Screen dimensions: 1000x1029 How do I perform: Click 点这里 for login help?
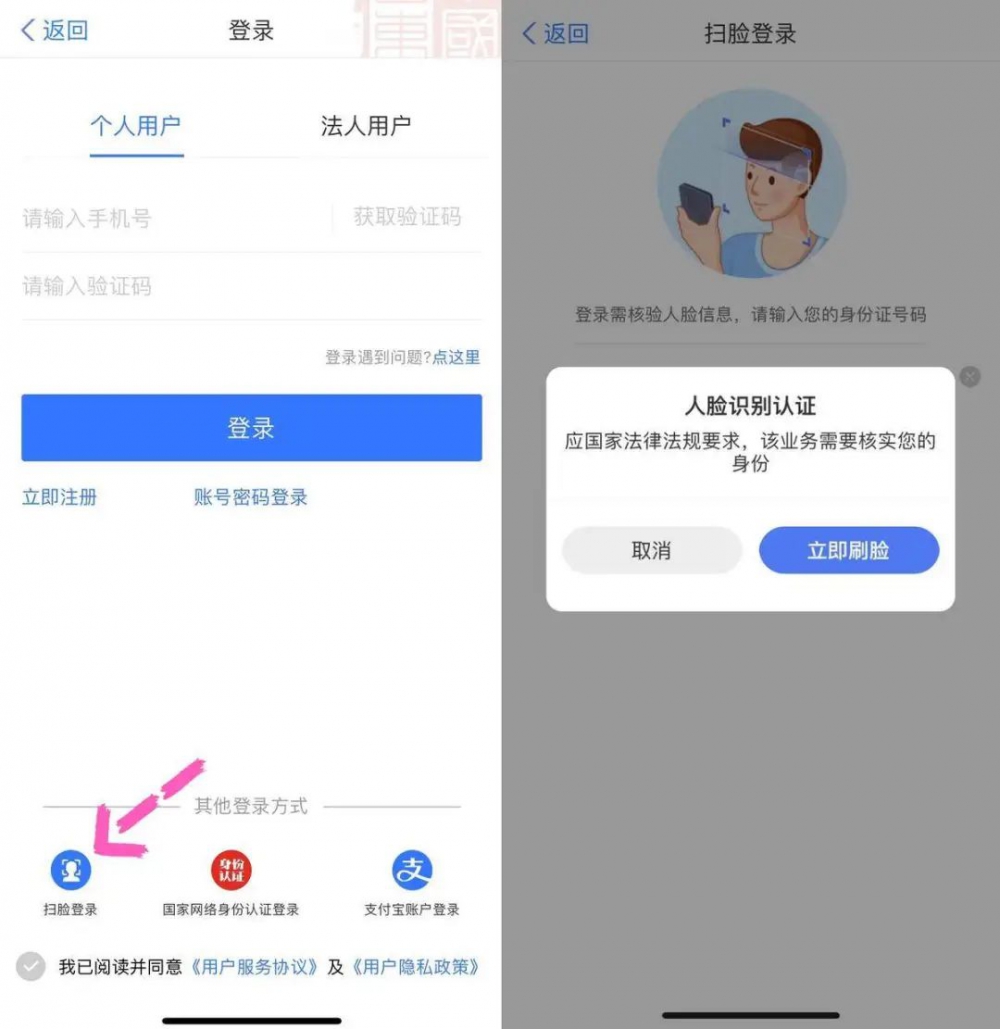point(456,357)
